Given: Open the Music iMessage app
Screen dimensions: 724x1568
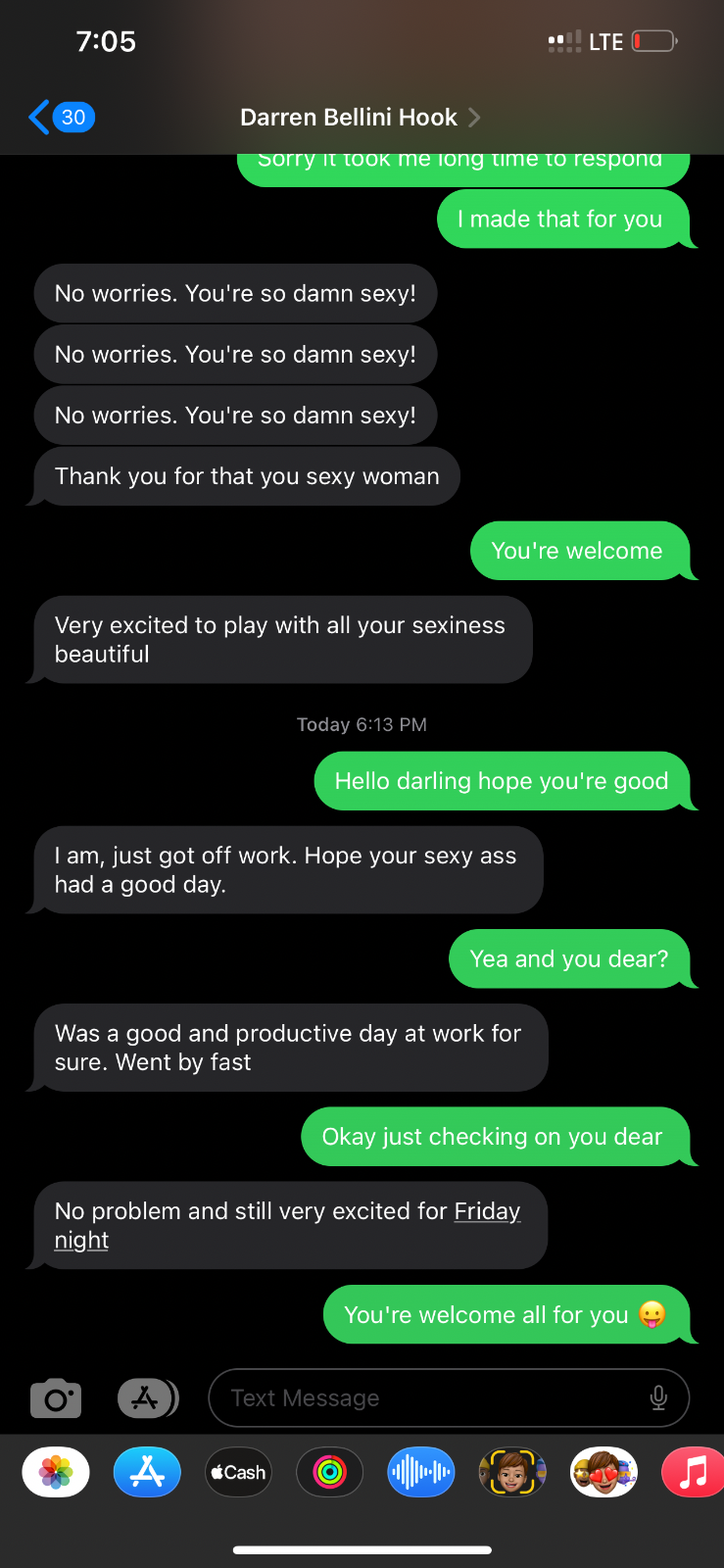Looking at the screenshot, I should [x=693, y=1472].
